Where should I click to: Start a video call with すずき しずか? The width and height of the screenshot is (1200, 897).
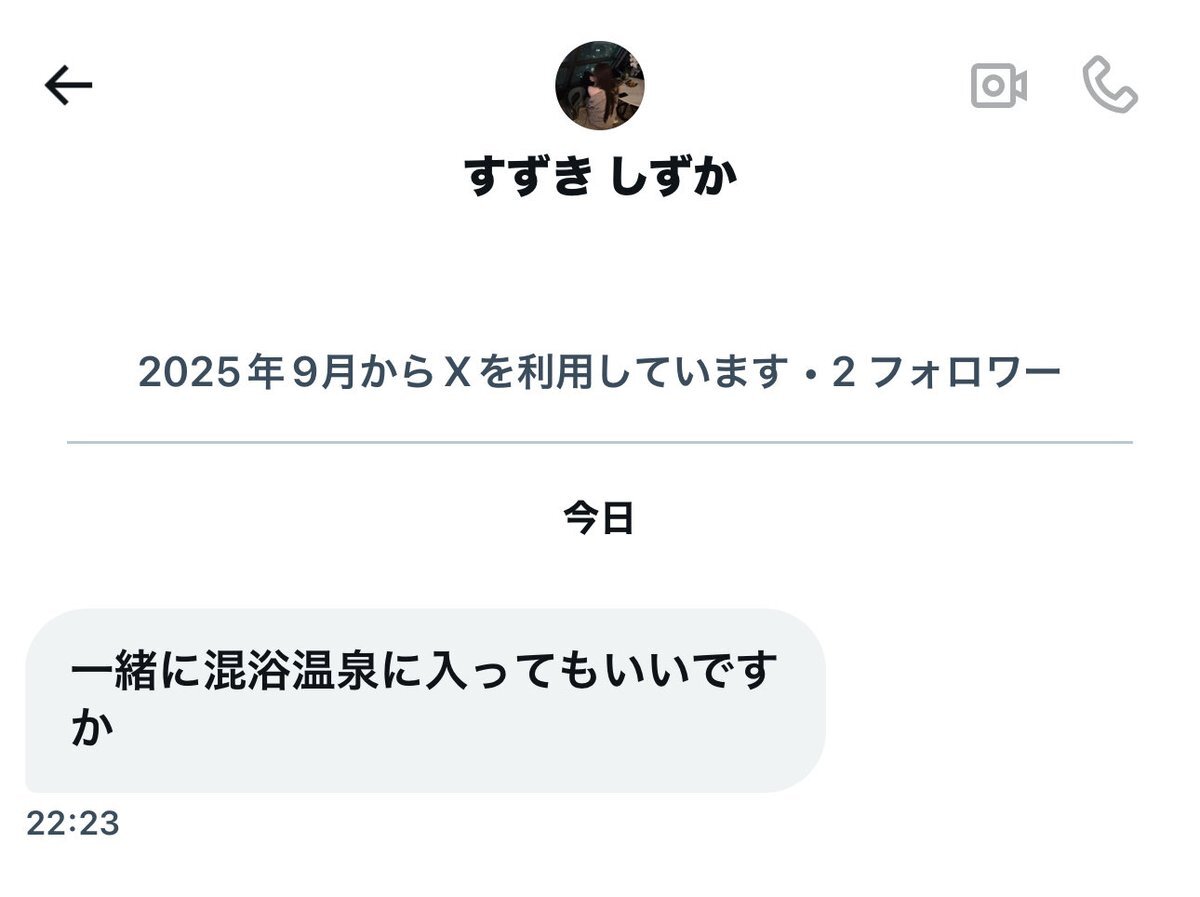coord(998,86)
